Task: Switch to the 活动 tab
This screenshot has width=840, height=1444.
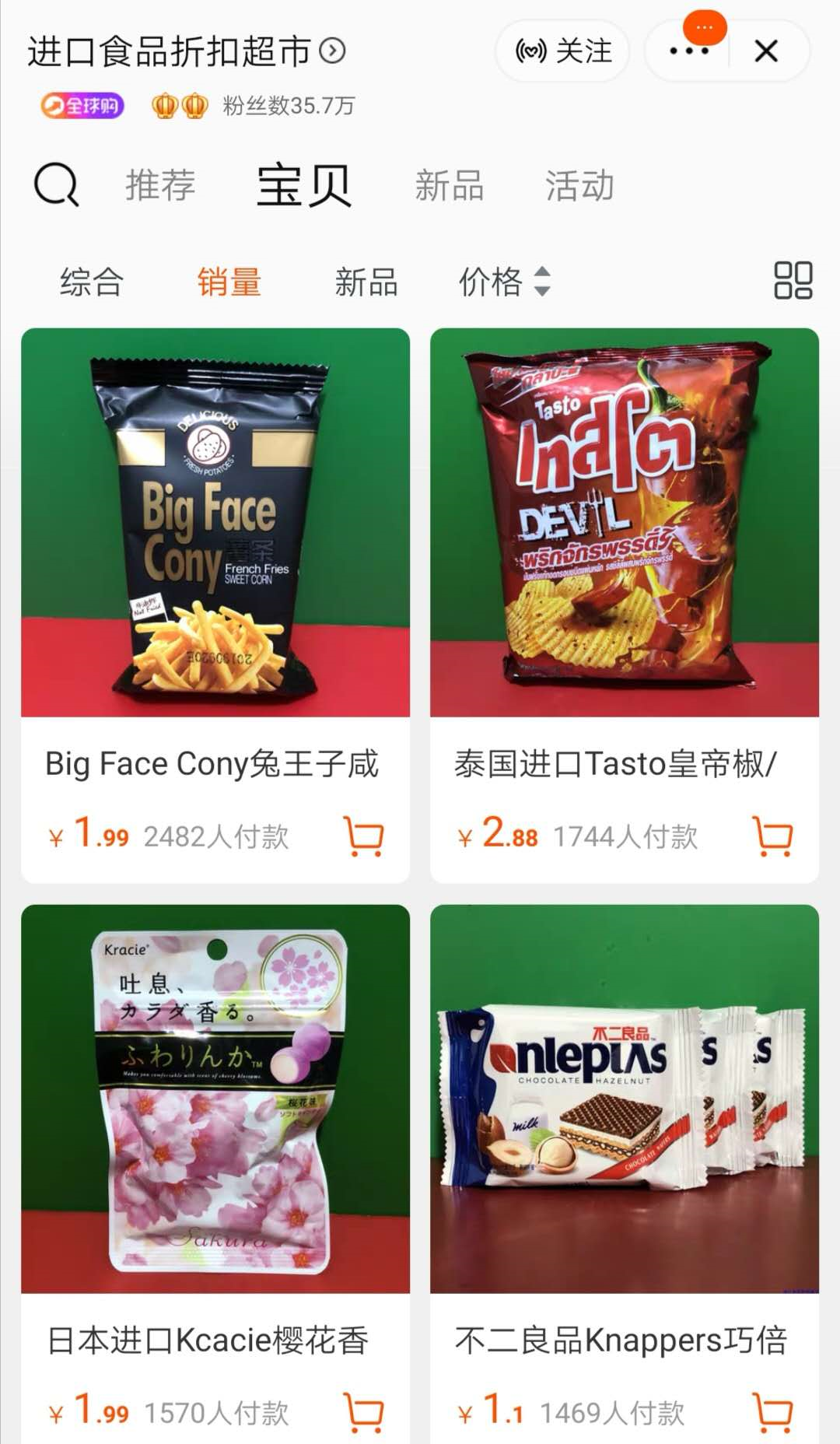Action: [x=579, y=185]
